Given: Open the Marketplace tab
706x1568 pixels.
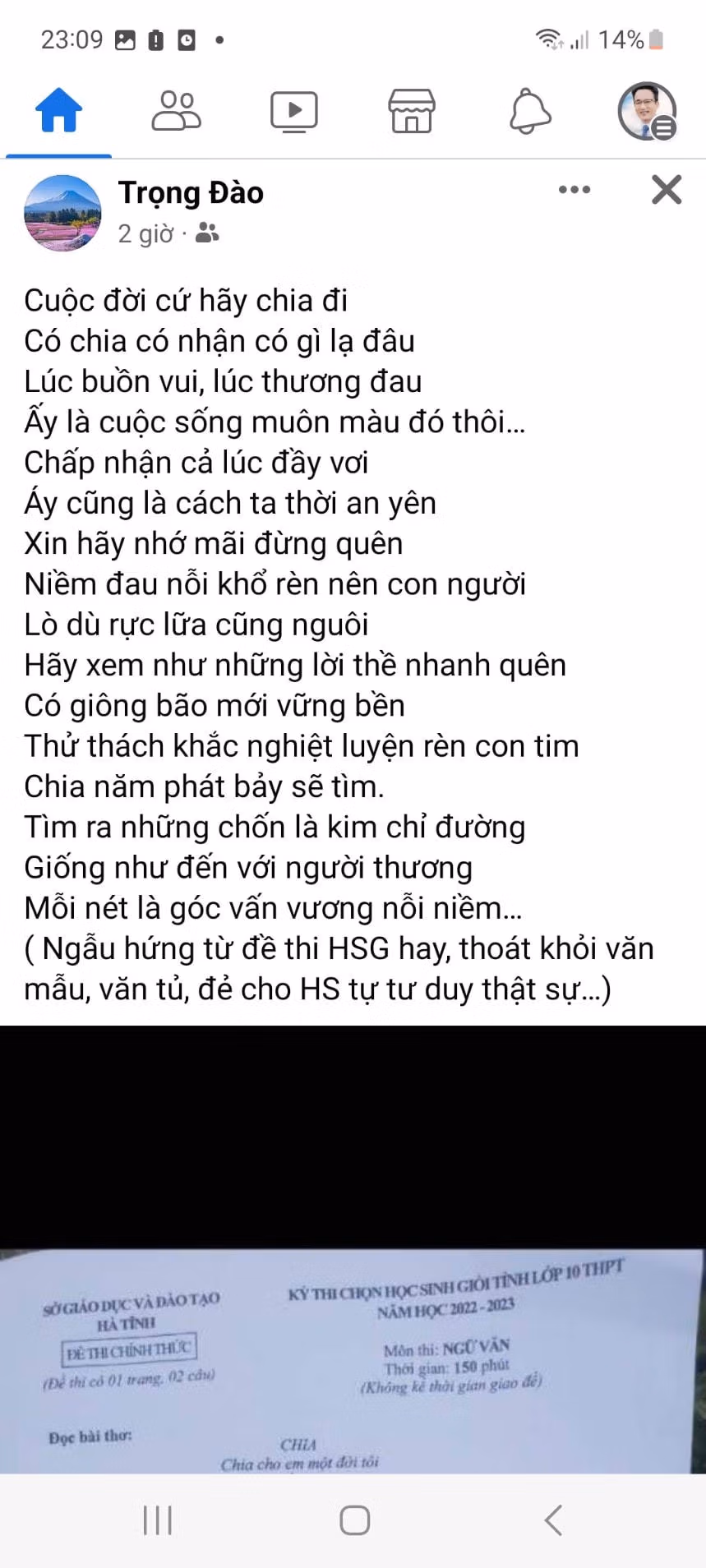Looking at the screenshot, I should (x=411, y=111).
